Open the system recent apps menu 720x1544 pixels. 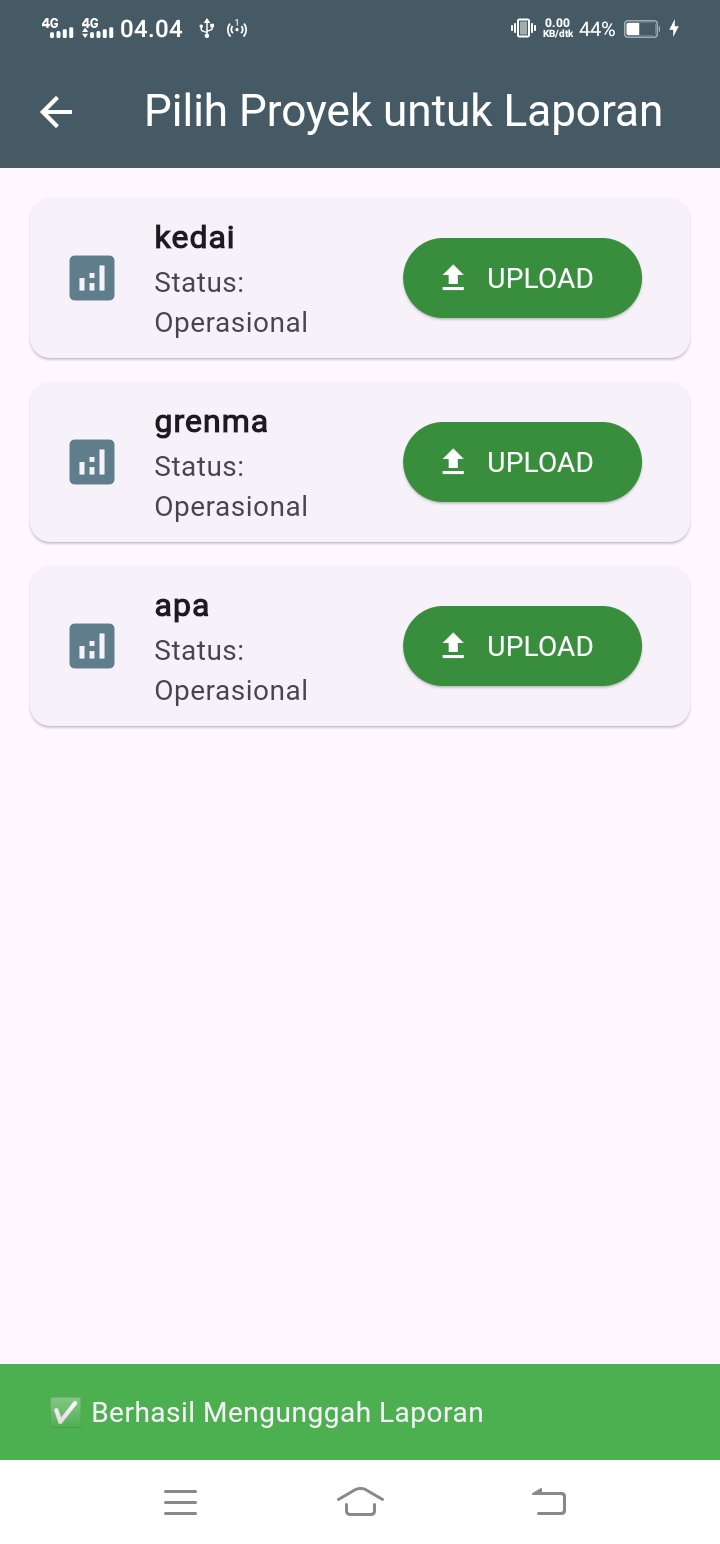pos(180,1502)
